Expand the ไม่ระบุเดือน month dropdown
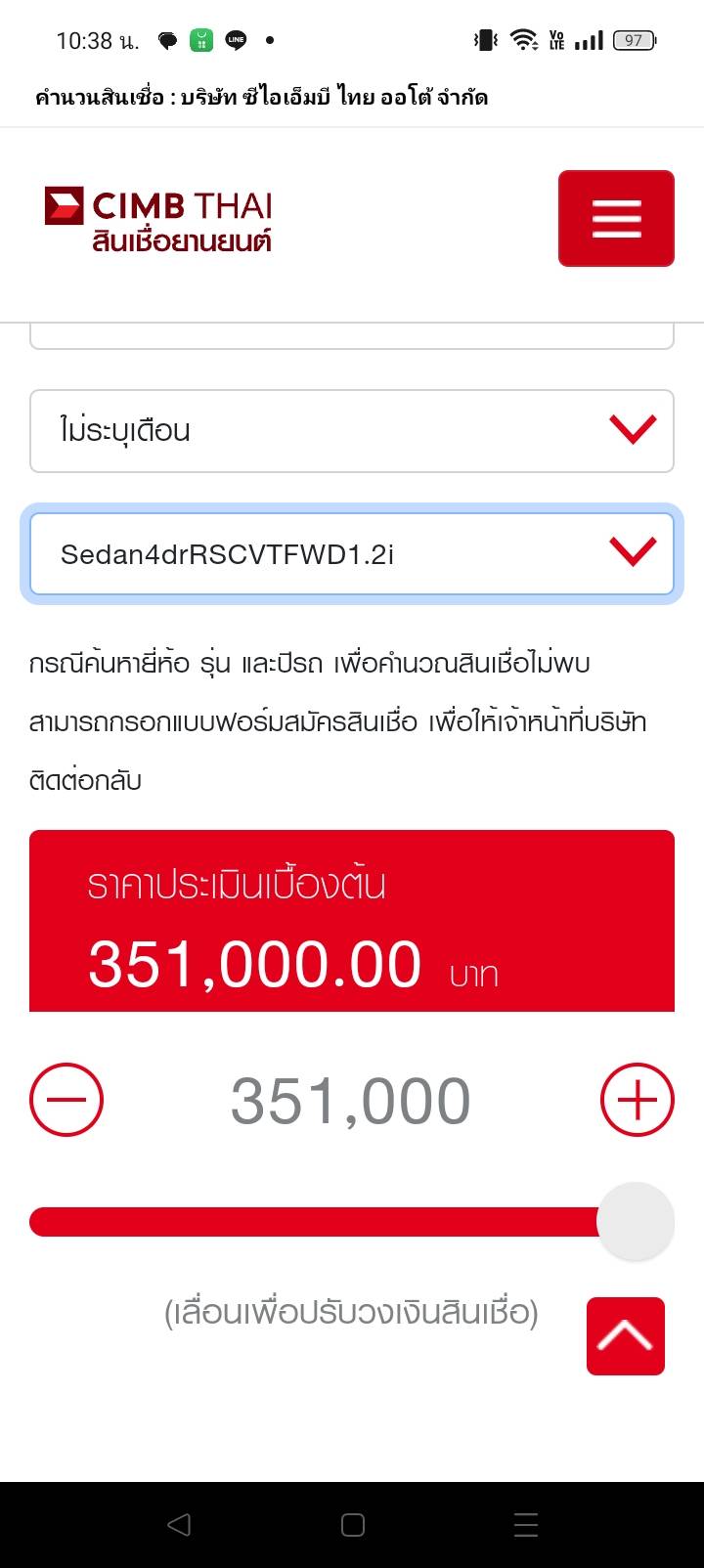Image resolution: width=704 pixels, height=1568 pixels. click(352, 431)
